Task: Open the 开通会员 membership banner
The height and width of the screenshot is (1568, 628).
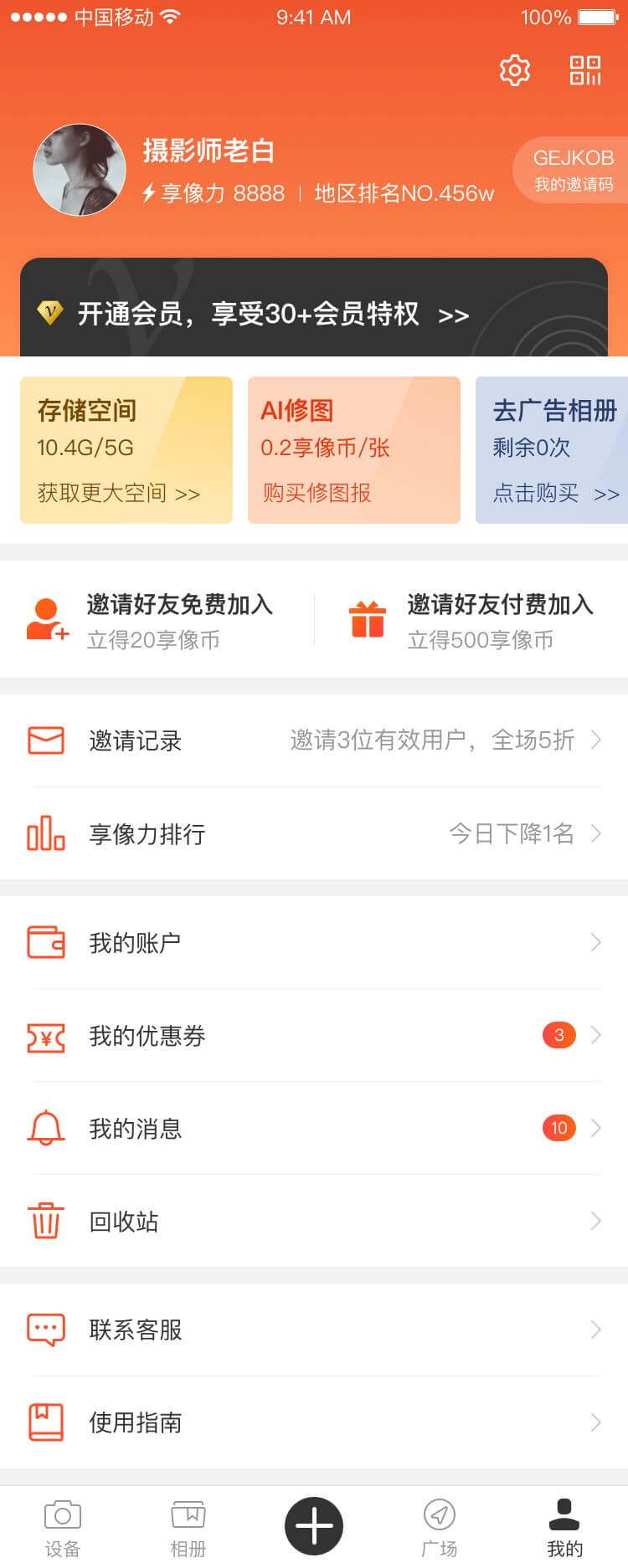Action: point(314,314)
